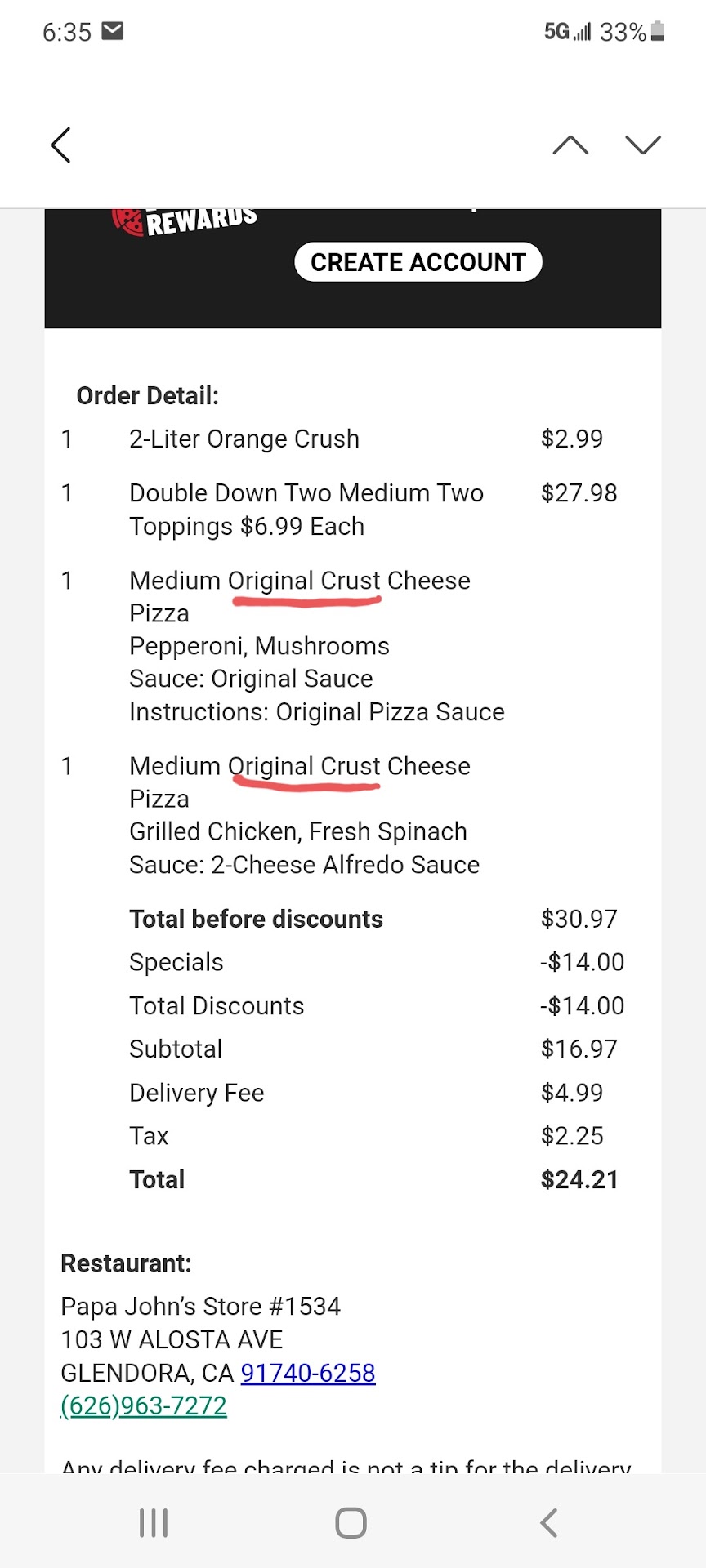
Task: Open the 91740-6258 zip code link
Action: tap(308, 1373)
